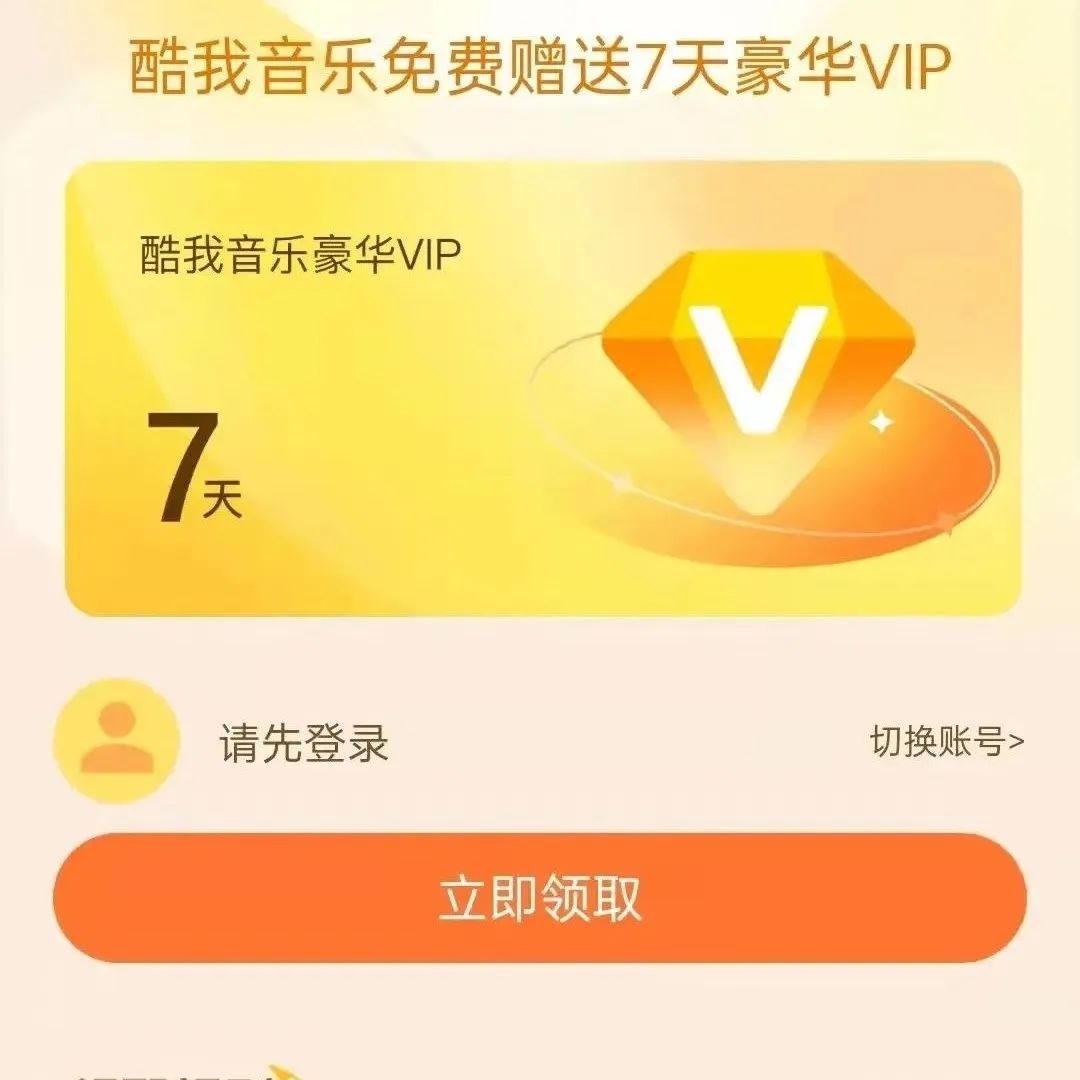Viewport: 1080px width, 1080px height.
Task: Tap the 立即领取 button
Action: tap(540, 897)
